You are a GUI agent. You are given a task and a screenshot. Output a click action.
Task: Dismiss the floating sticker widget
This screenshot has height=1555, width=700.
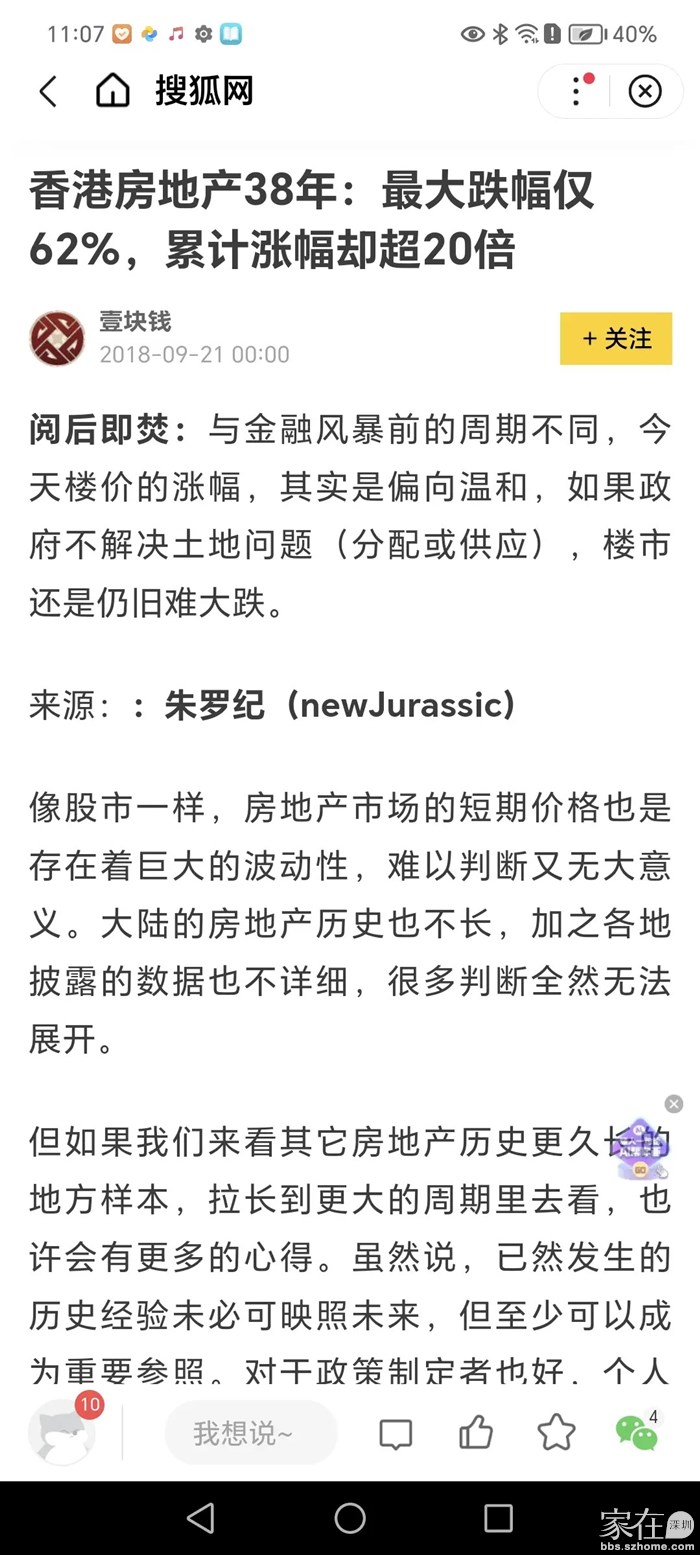tap(674, 1104)
